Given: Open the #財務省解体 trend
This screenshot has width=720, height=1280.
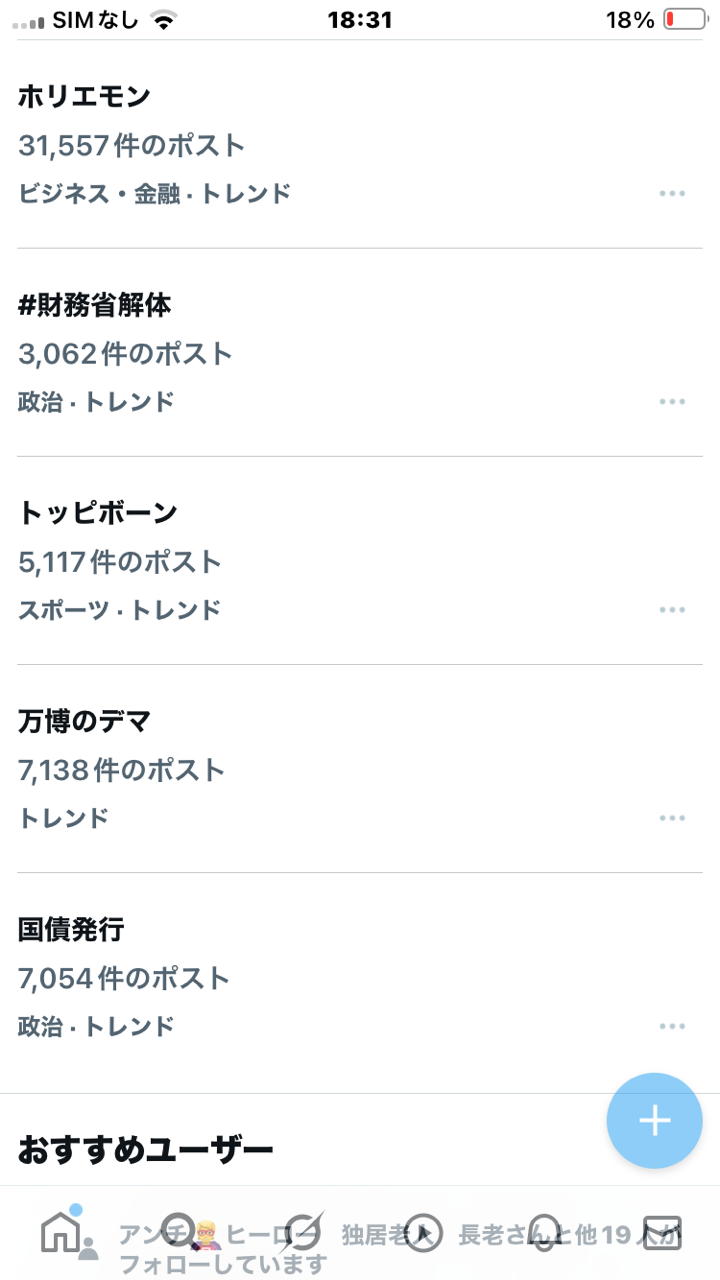Looking at the screenshot, I should 360,353.
